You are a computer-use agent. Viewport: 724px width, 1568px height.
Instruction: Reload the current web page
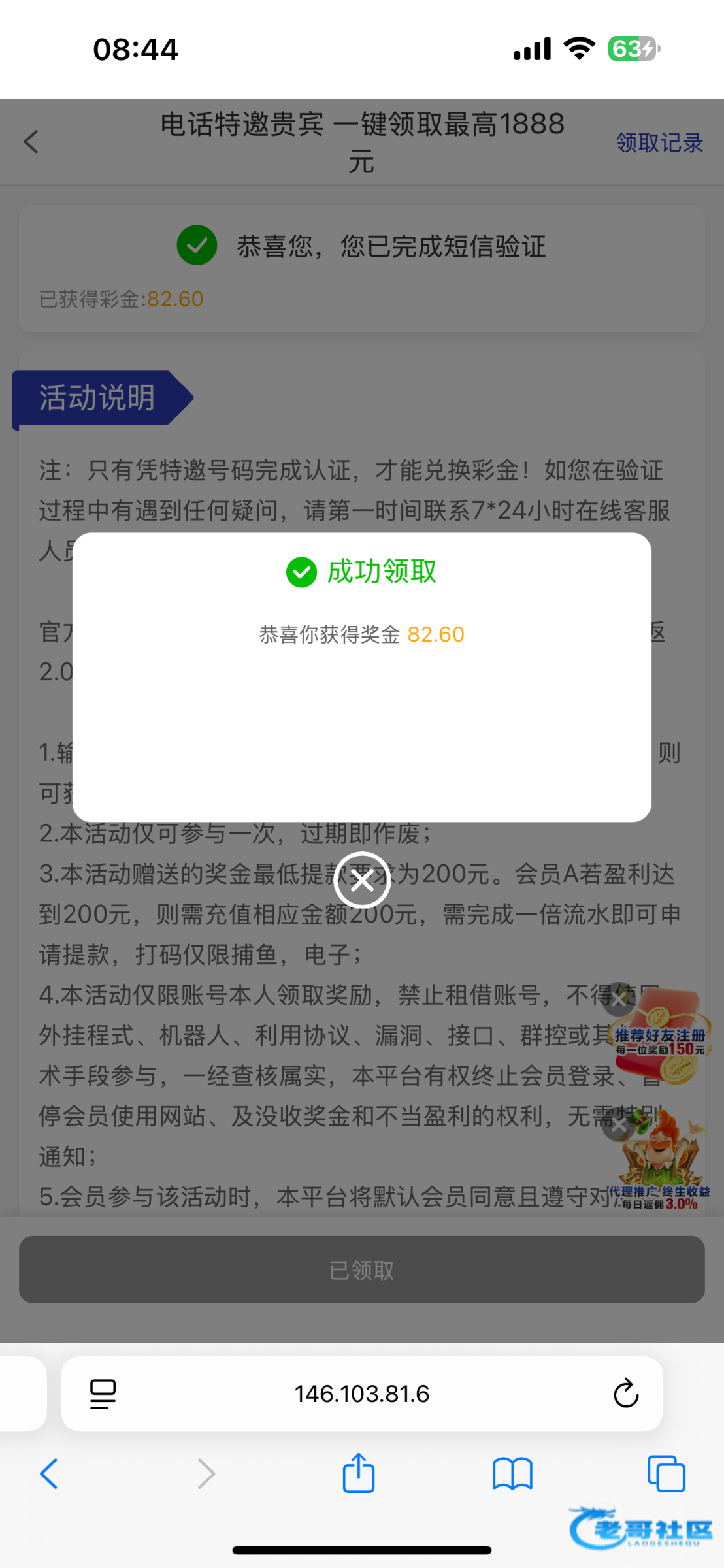coord(625,1394)
